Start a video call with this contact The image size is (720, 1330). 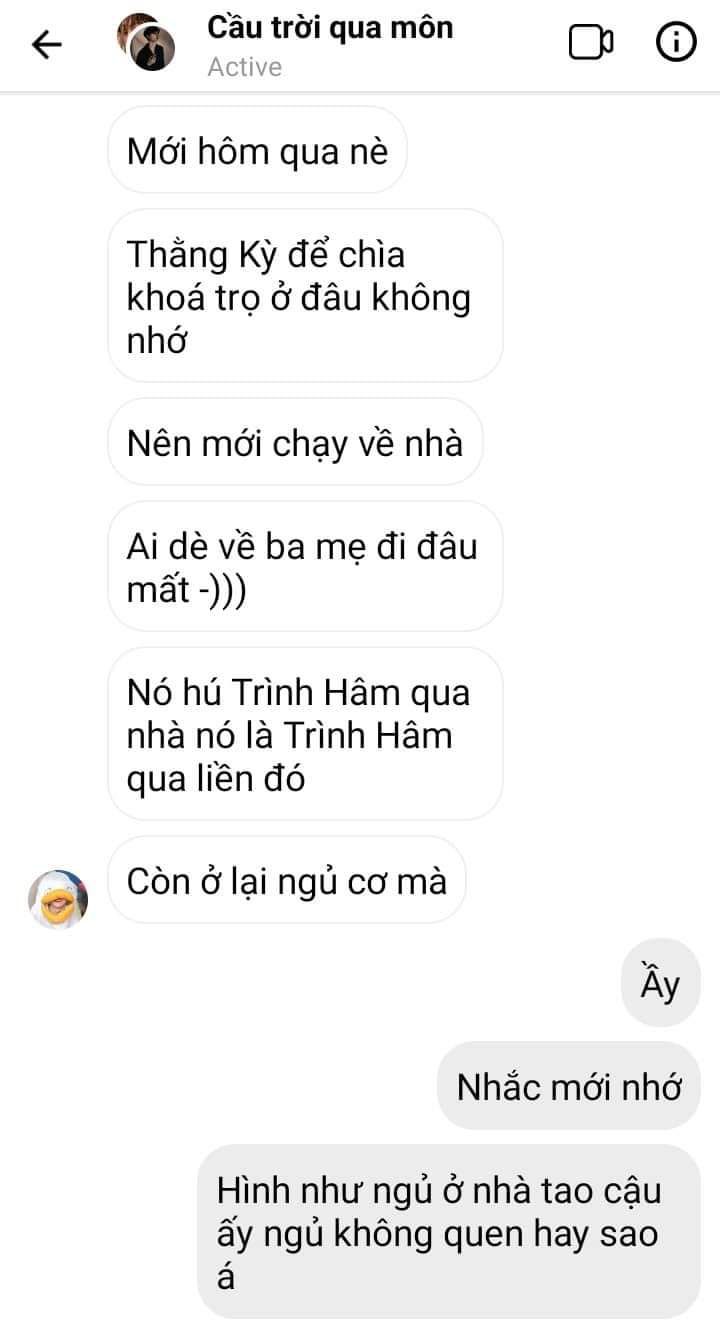[x=590, y=43]
